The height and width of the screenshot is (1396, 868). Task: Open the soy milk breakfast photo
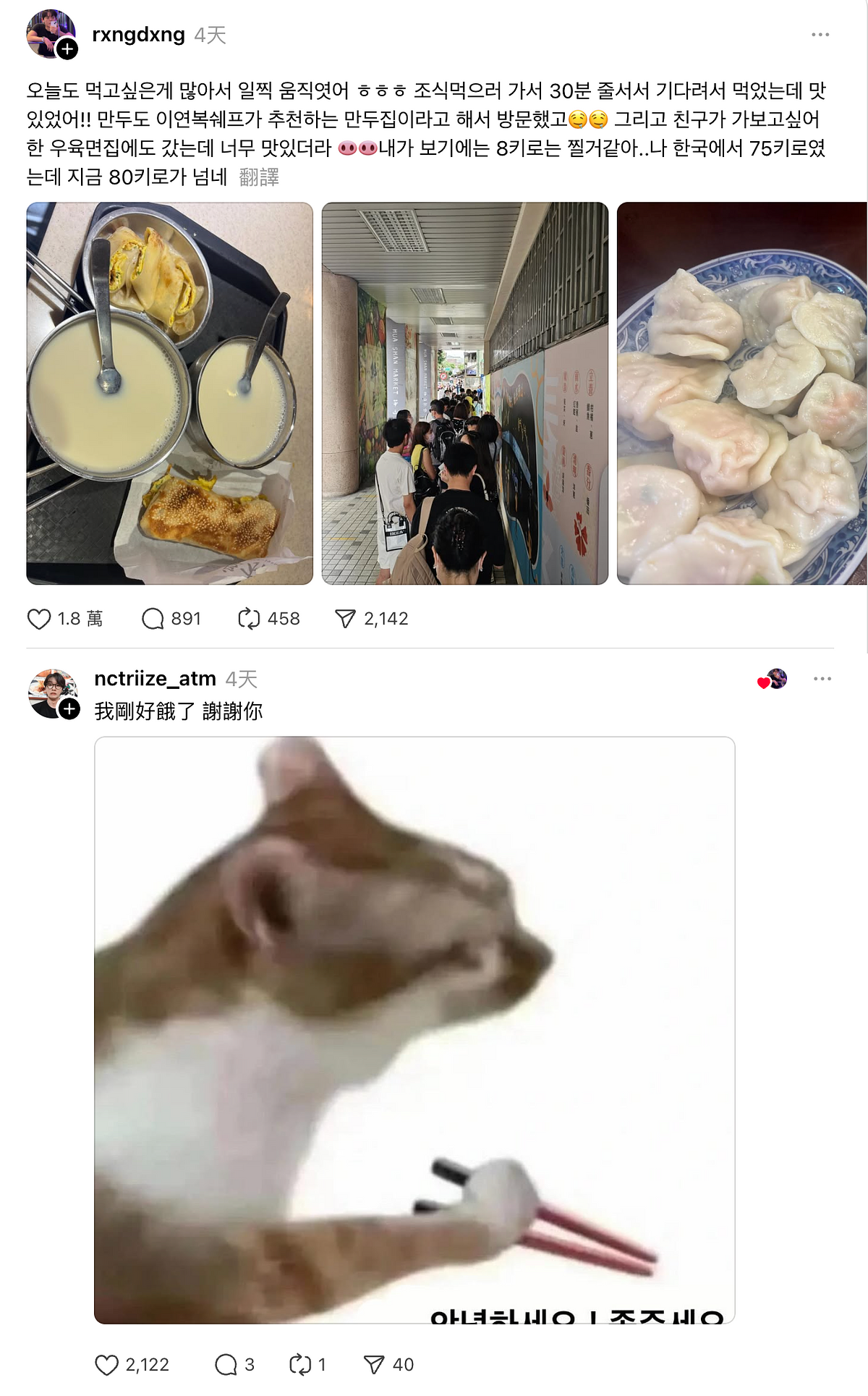[x=169, y=393]
